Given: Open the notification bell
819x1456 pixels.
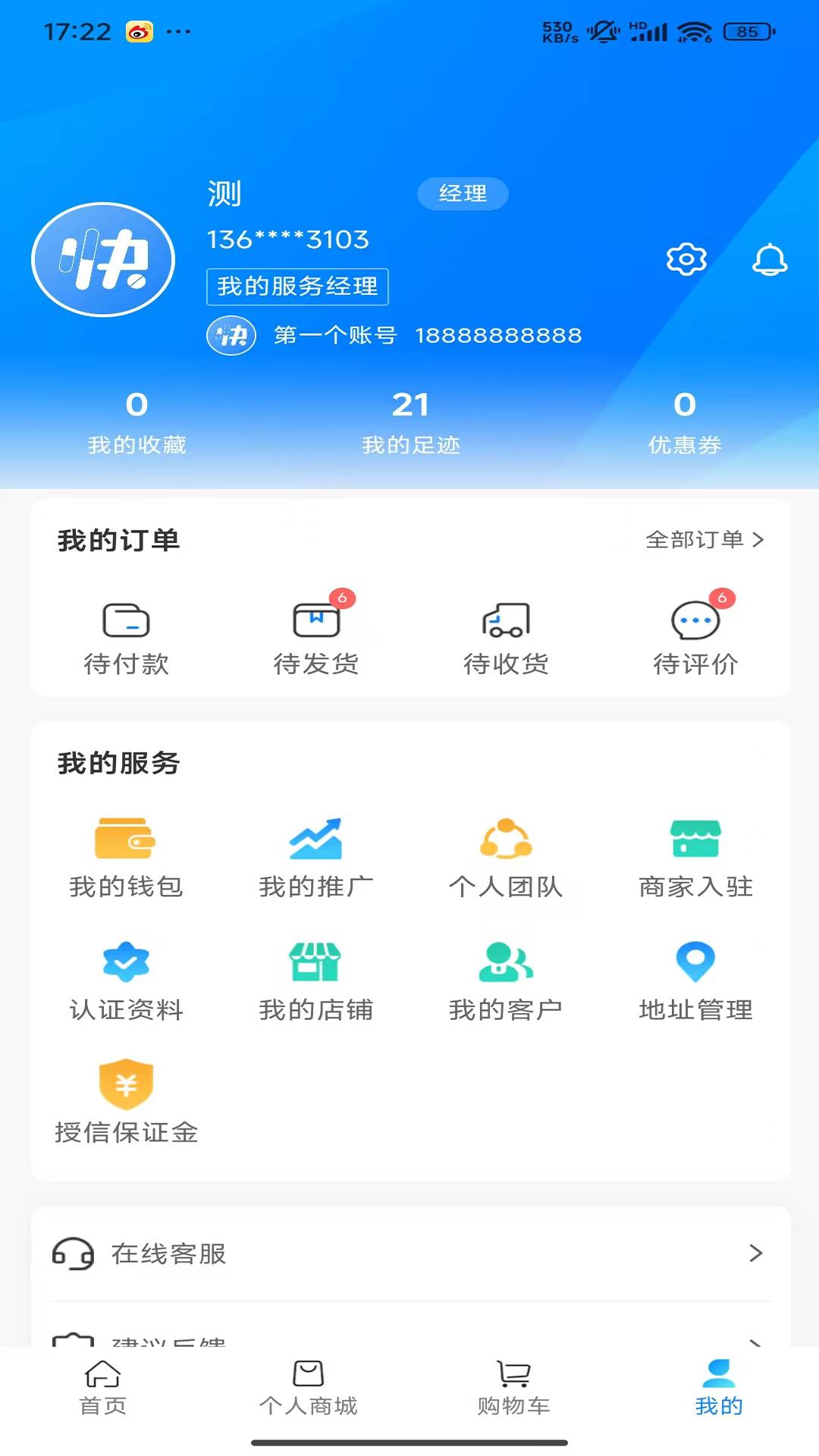Looking at the screenshot, I should (x=770, y=259).
